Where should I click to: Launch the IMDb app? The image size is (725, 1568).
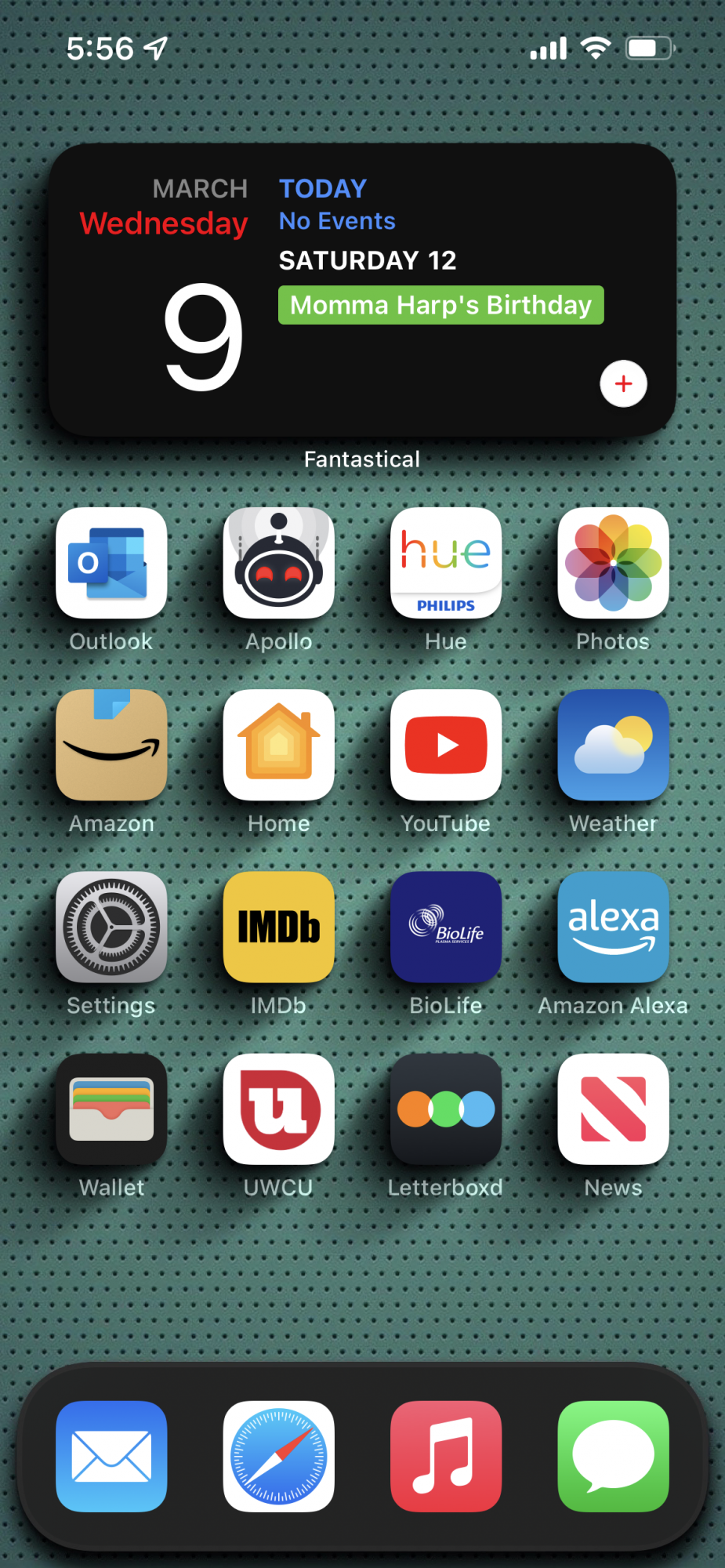pyautogui.click(x=278, y=927)
